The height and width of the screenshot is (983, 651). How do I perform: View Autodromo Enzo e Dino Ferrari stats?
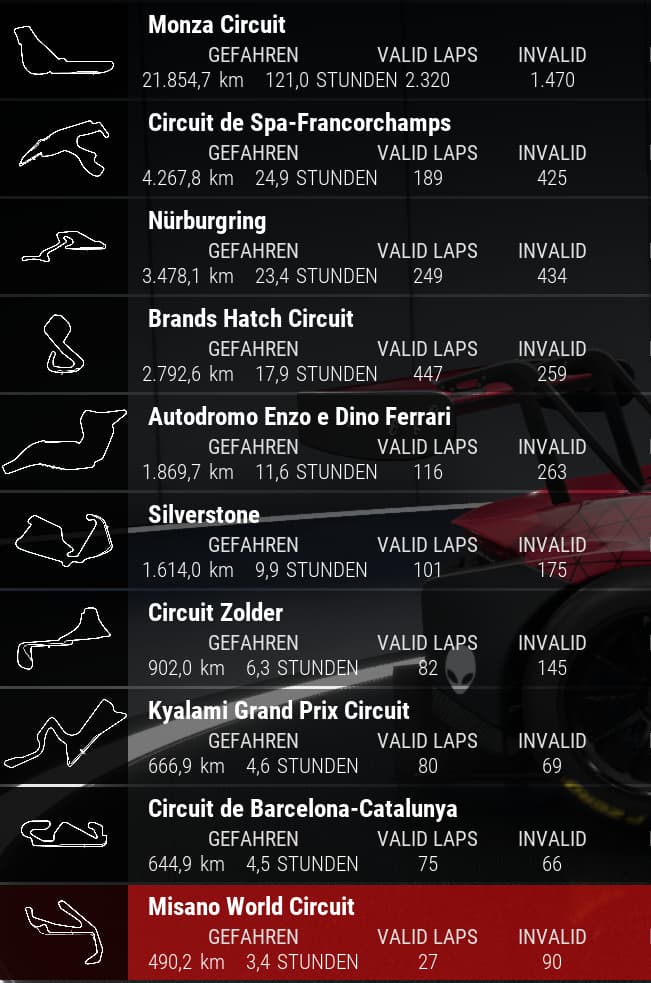coord(299,417)
